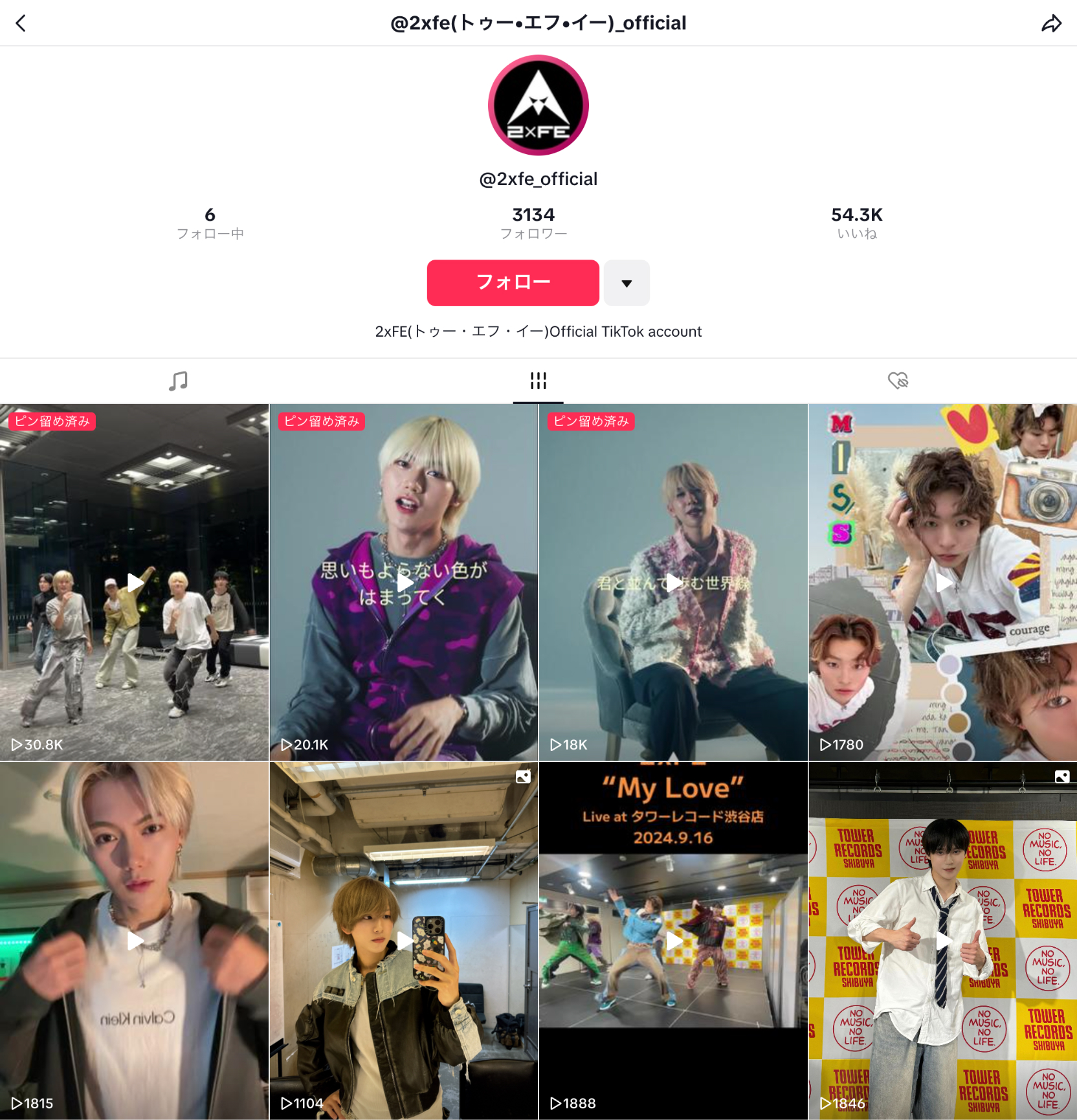Open the liked videos heart tab
This screenshot has width=1077, height=1120.
click(x=898, y=381)
